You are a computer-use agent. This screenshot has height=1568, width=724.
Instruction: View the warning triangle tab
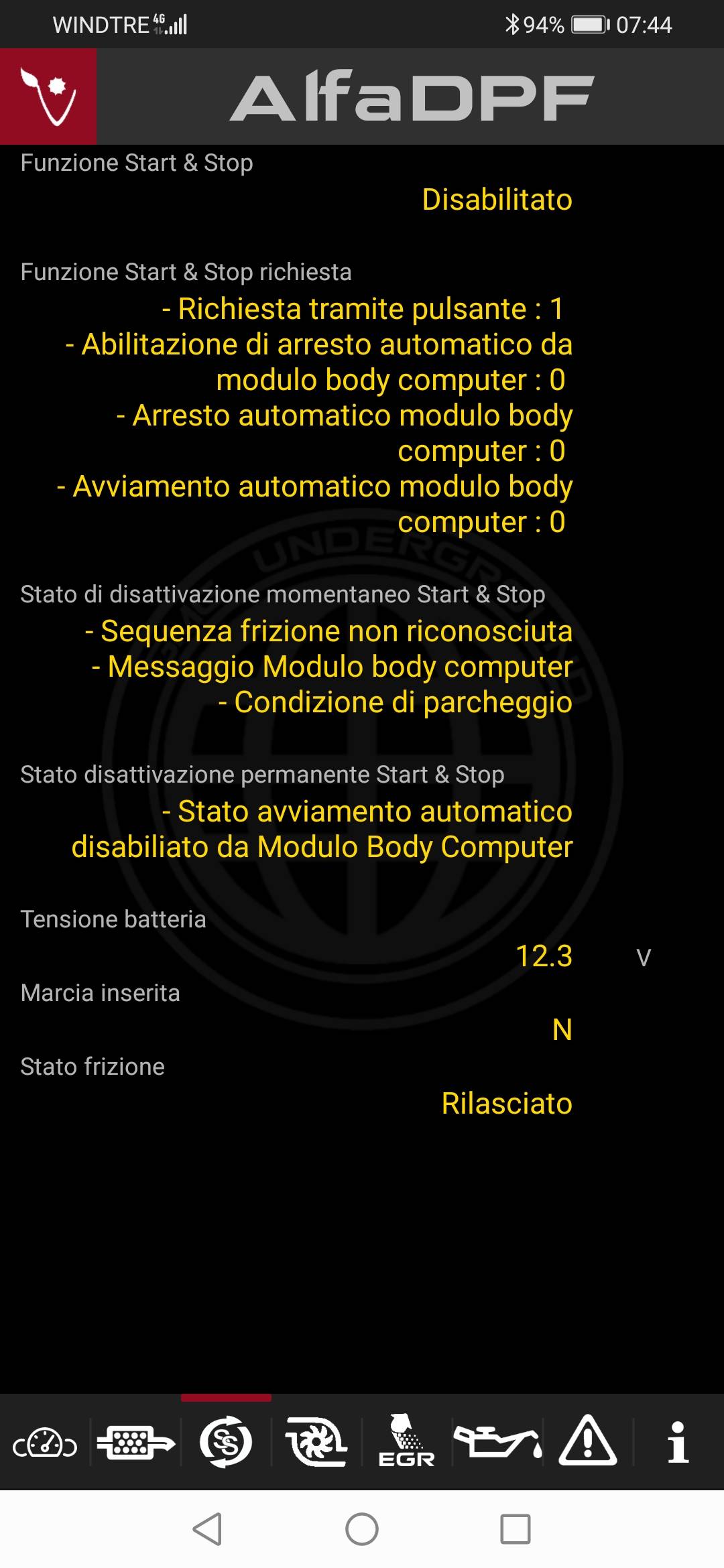click(588, 1440)
